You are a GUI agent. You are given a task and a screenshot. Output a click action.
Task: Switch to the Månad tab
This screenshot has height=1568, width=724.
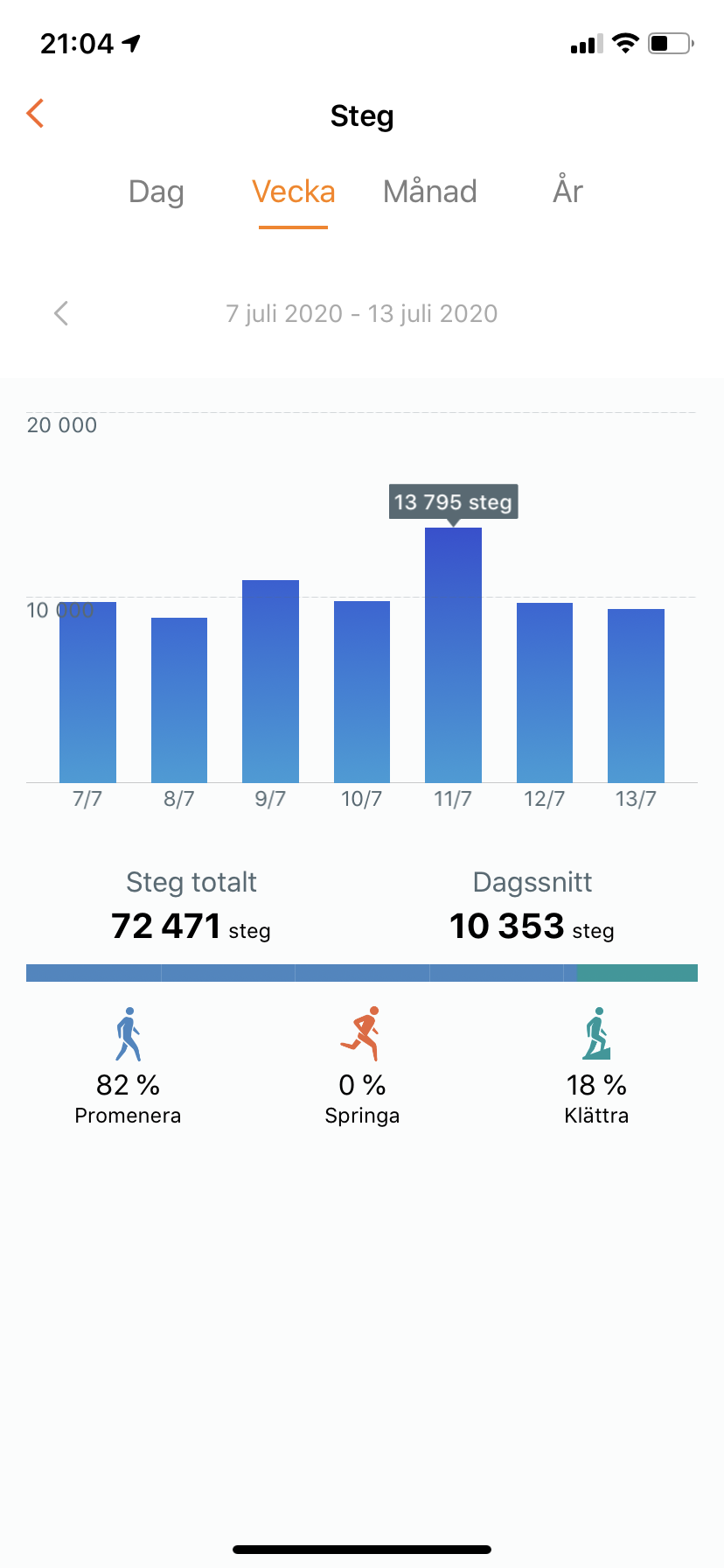point(430,192)
